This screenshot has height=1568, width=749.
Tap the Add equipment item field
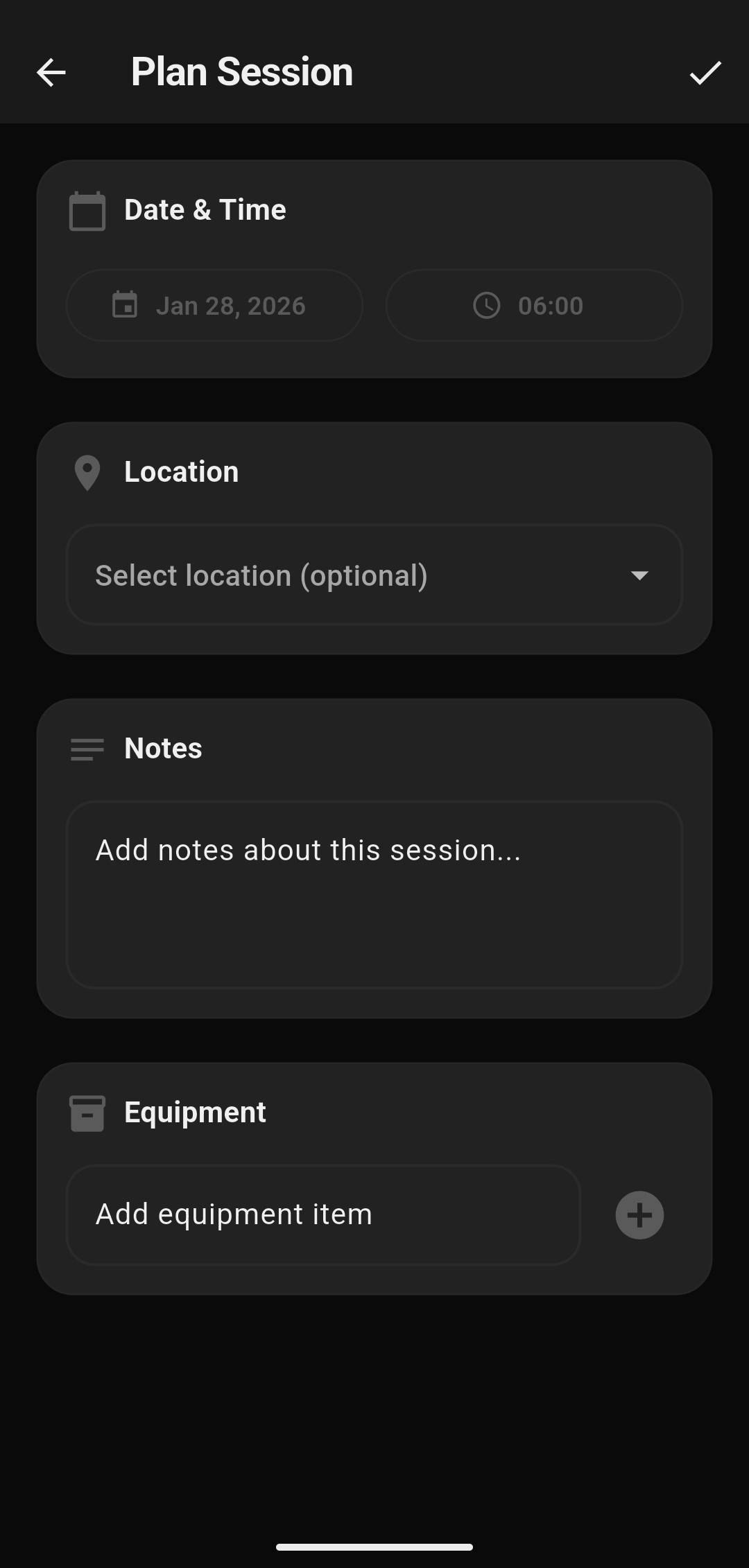[323, 1214]
